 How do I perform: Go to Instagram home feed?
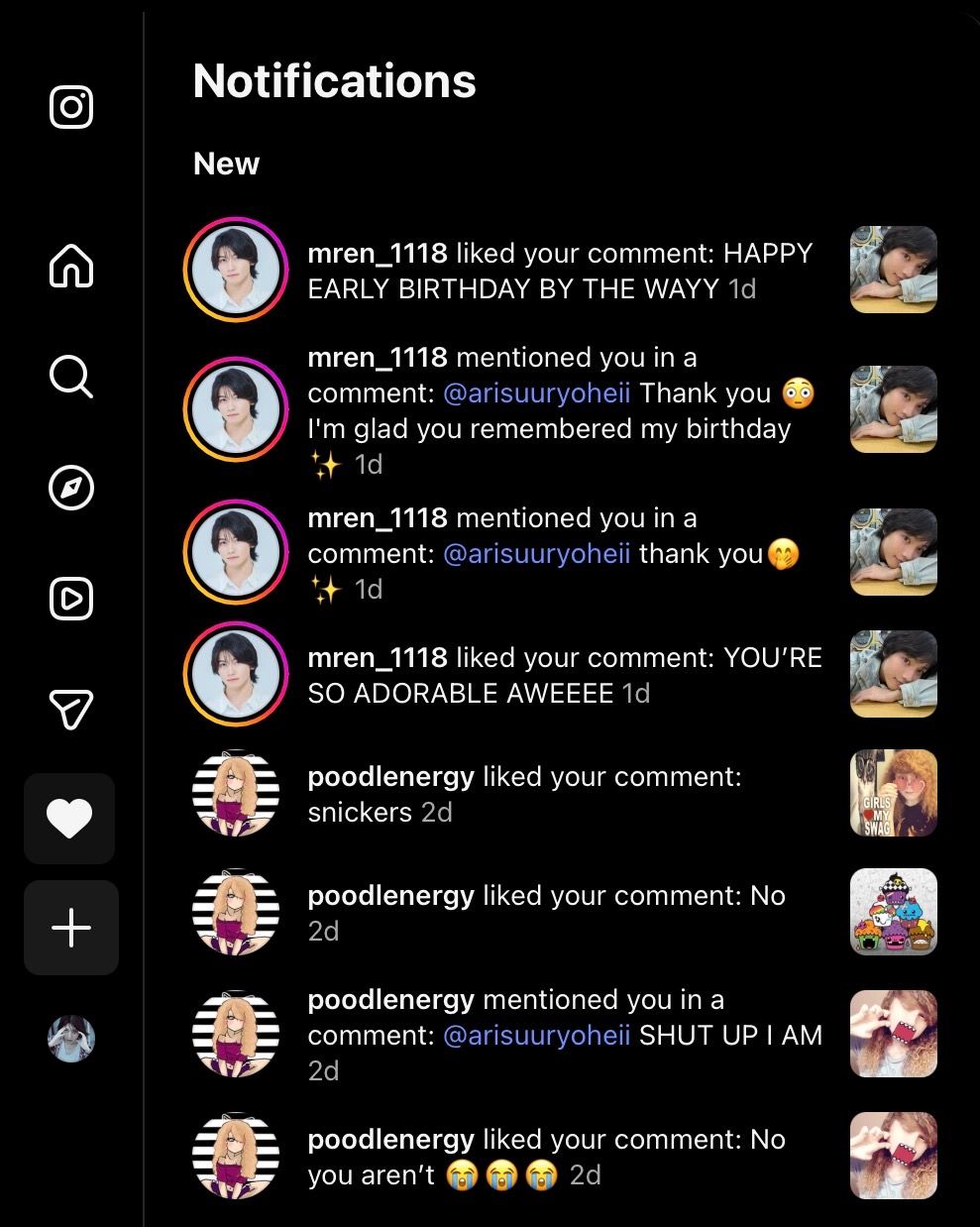pos(71,266)
